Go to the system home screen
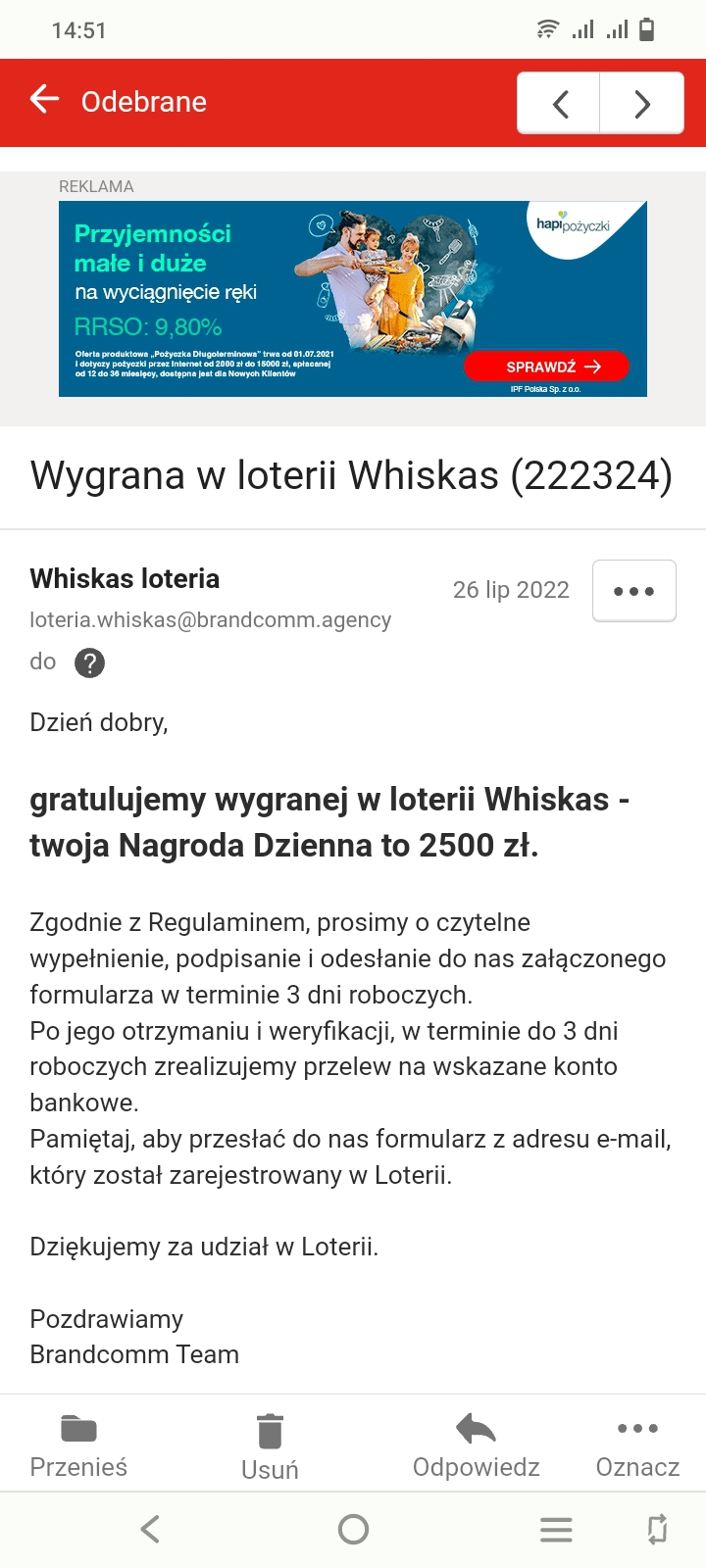The width and height of the screenshot is (706, 1568). (353, 1529)
